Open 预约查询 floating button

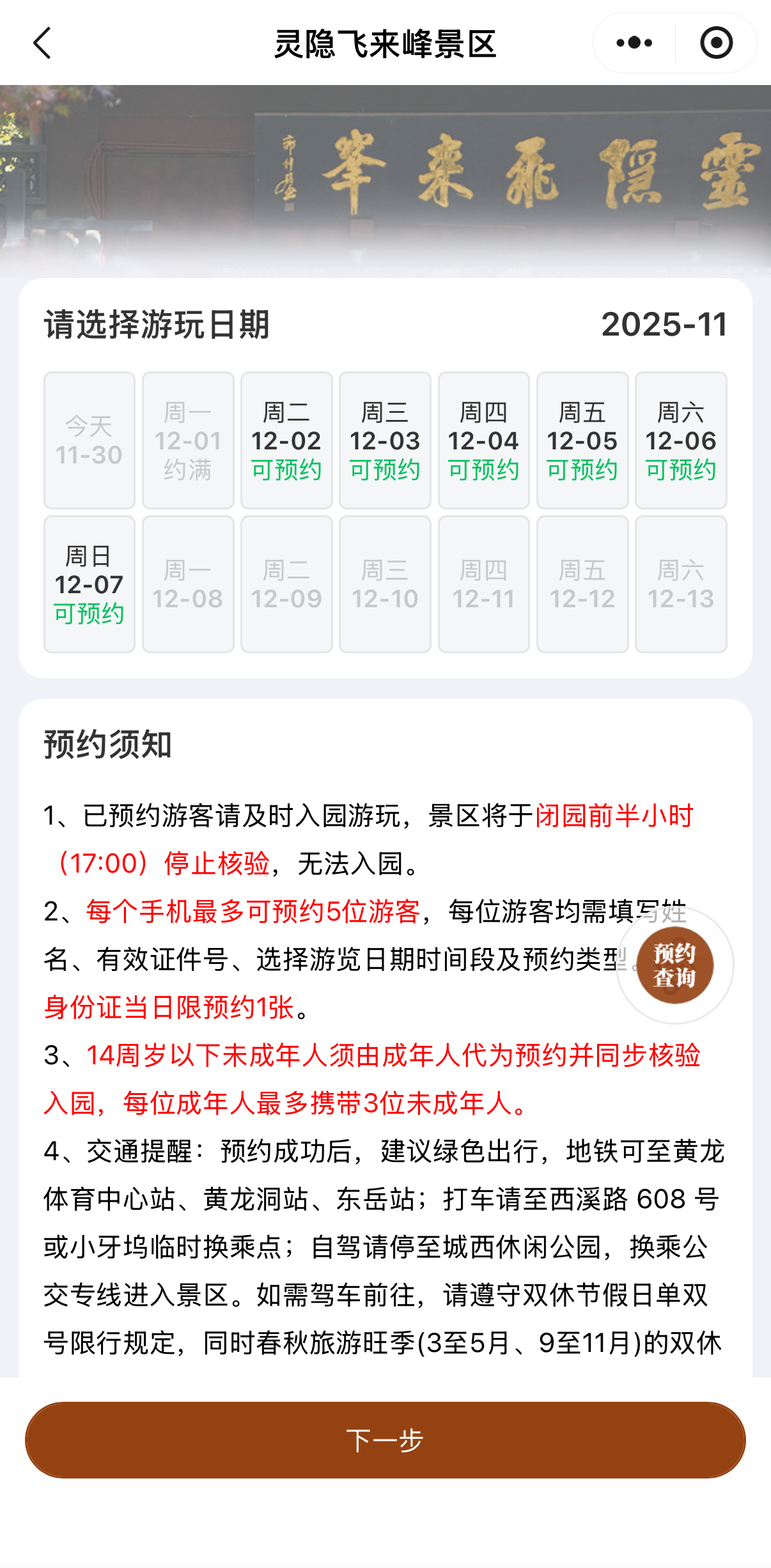click(x=674, y=965)
